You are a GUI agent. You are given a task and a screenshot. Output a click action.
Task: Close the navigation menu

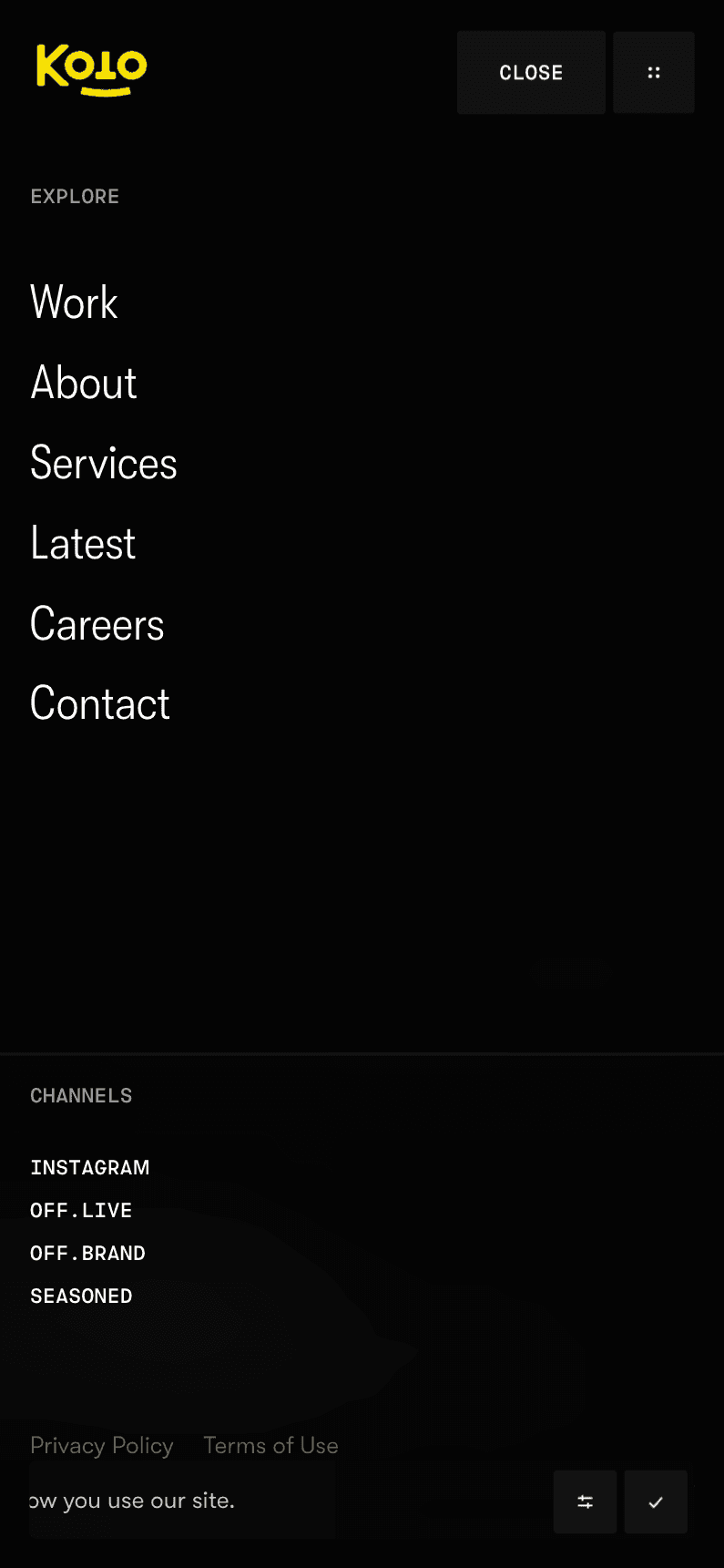(531, 73)
